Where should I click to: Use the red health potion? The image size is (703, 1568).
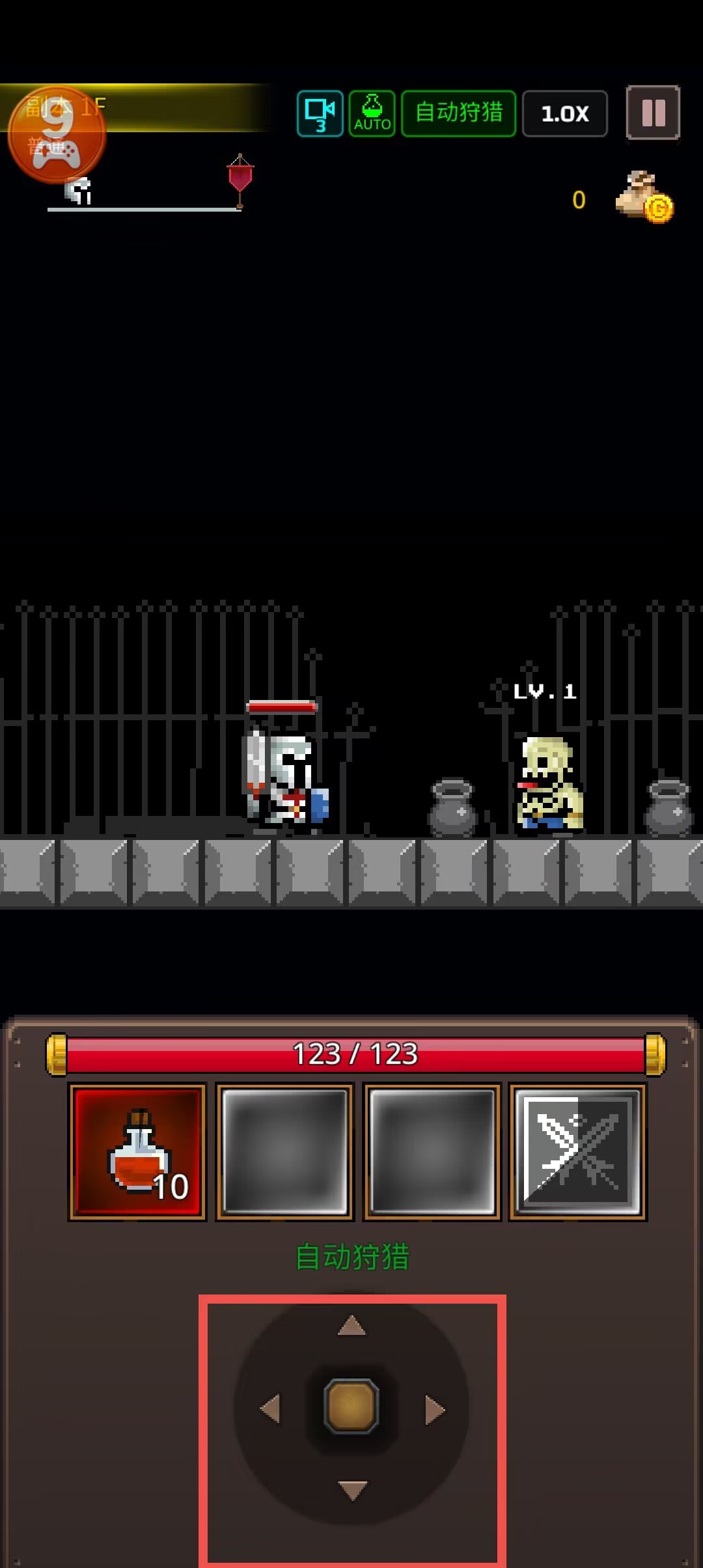[137, 1152]
